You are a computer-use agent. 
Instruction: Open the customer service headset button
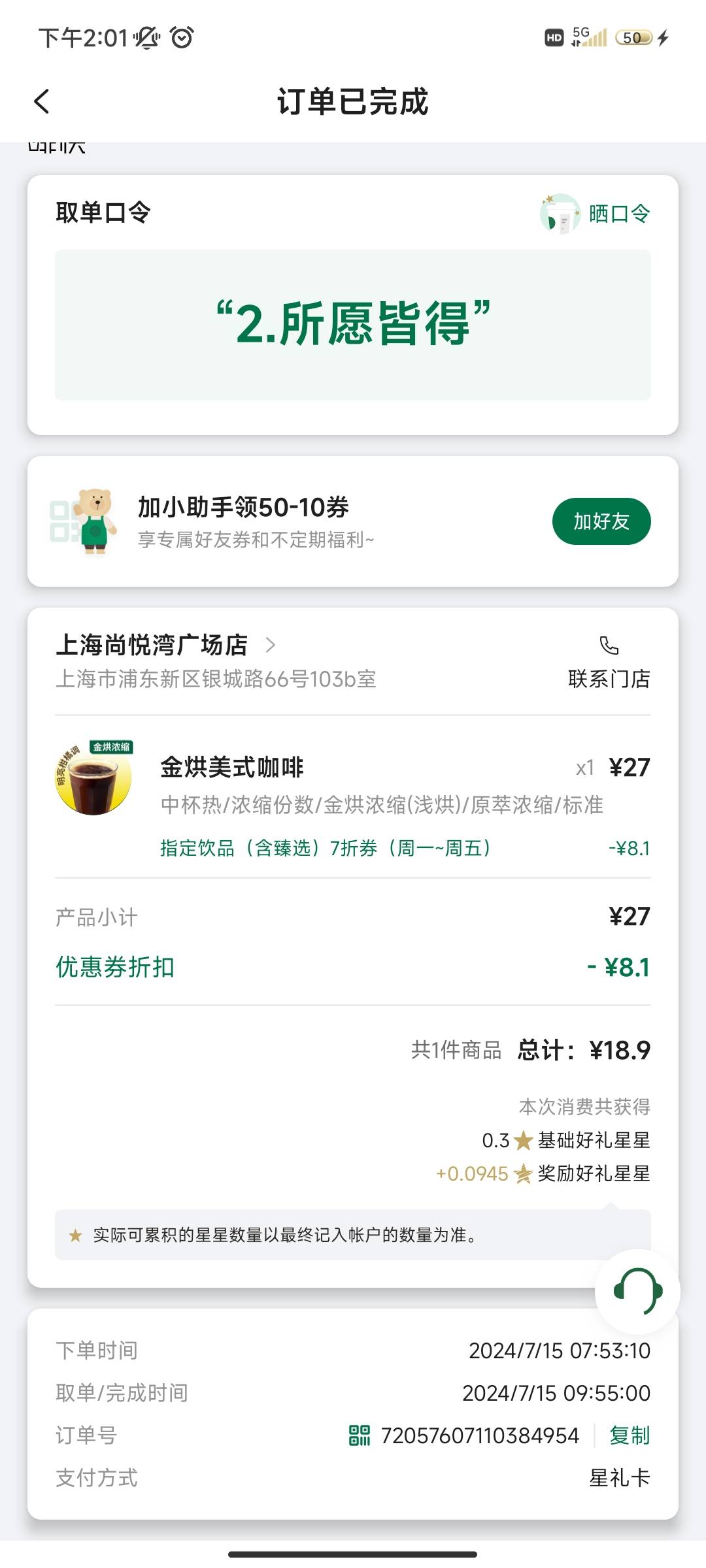[637, 1291]
